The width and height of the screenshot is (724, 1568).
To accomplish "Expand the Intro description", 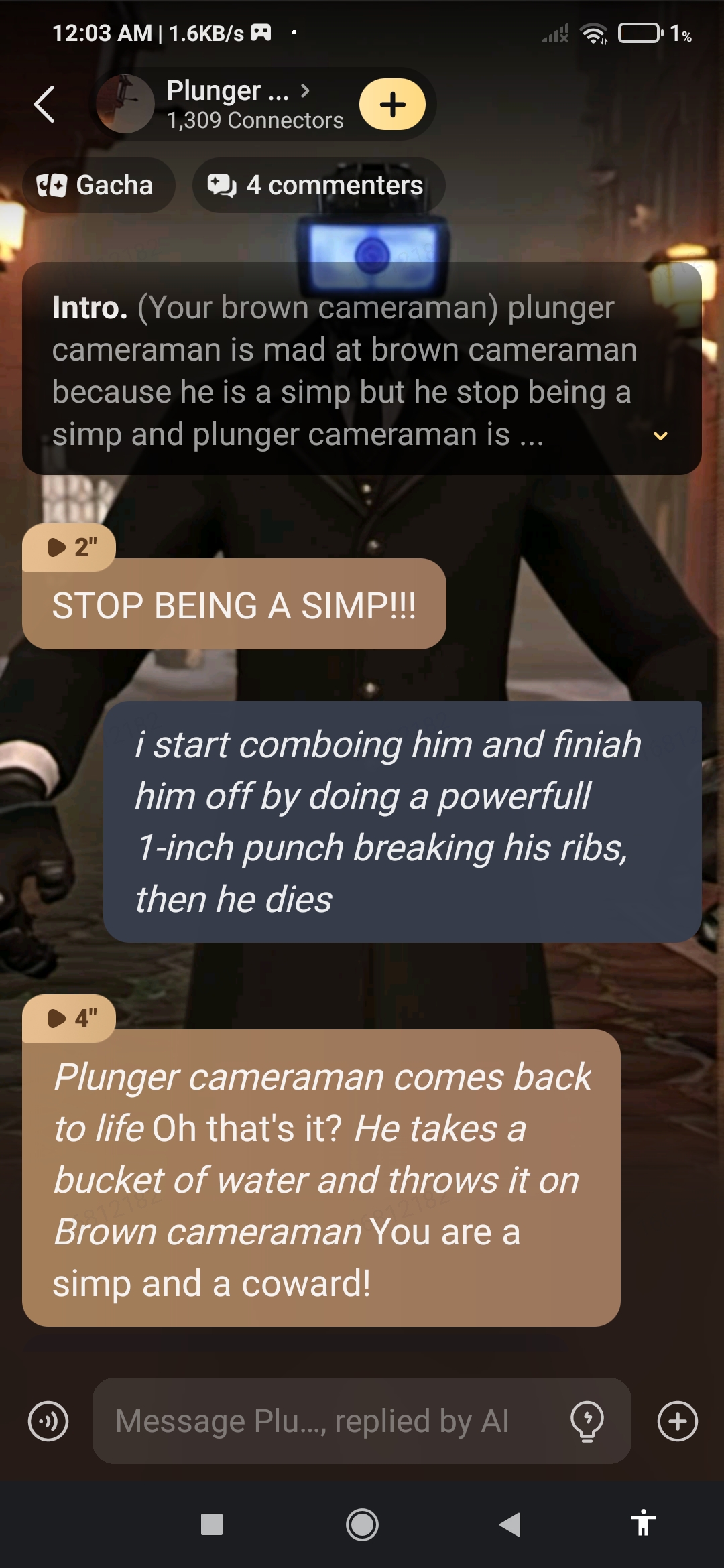I will tap(660, 436).
